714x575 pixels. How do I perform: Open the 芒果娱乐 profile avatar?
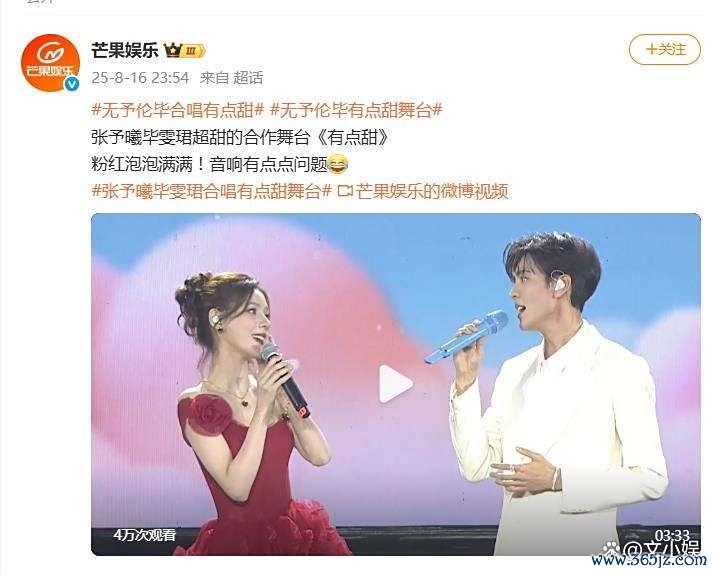(x=51, y=63)
